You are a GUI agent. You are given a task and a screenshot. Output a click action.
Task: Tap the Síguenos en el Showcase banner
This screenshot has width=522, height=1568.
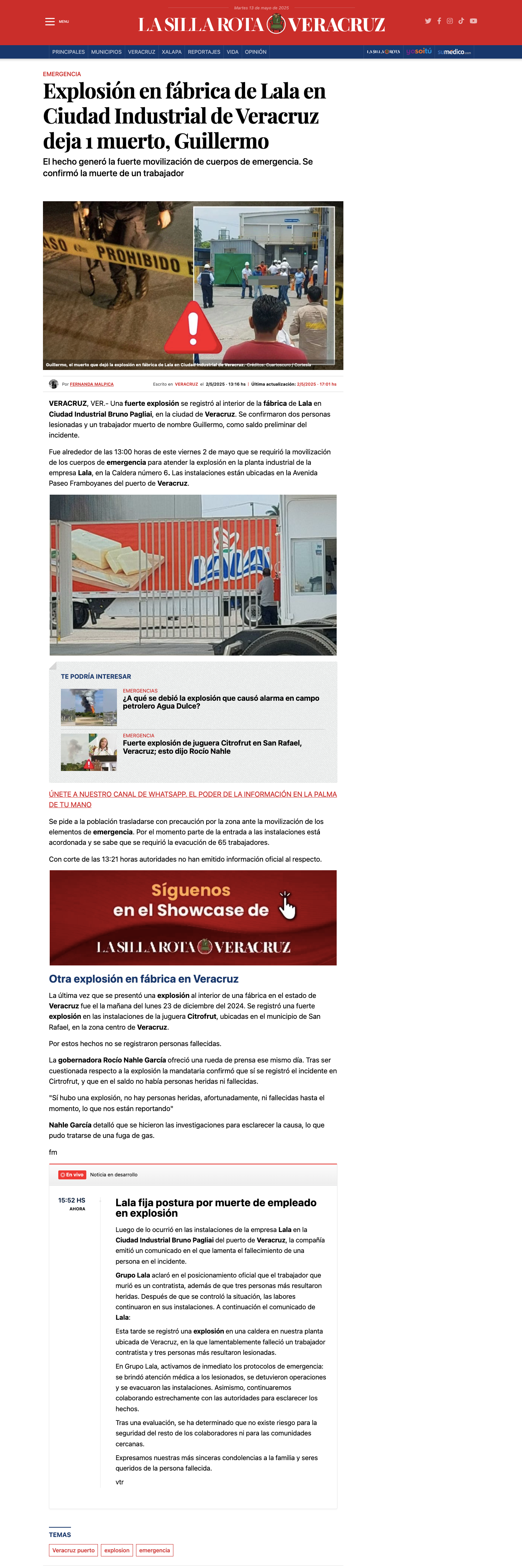point(192,917)
